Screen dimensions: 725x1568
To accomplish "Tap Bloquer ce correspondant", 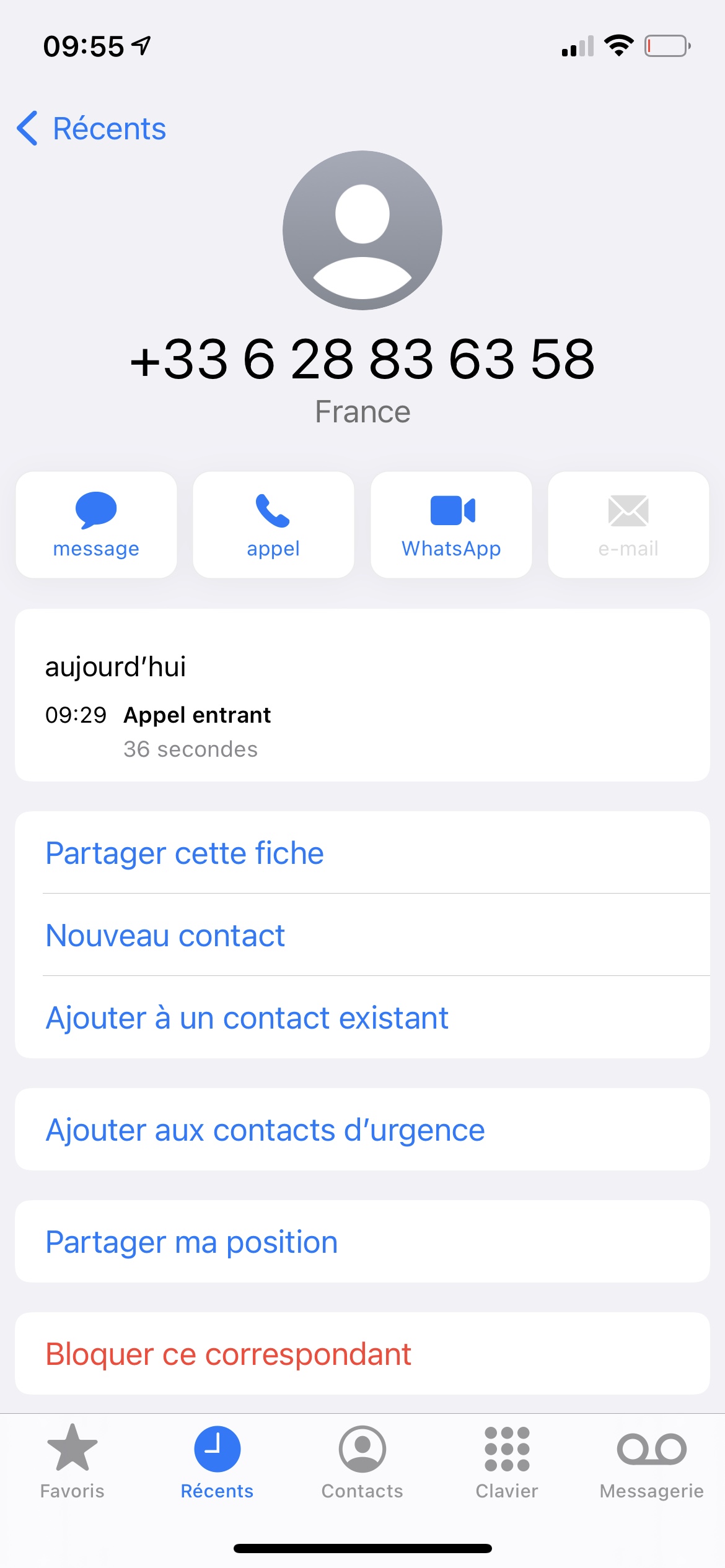I will (228, 1354).
